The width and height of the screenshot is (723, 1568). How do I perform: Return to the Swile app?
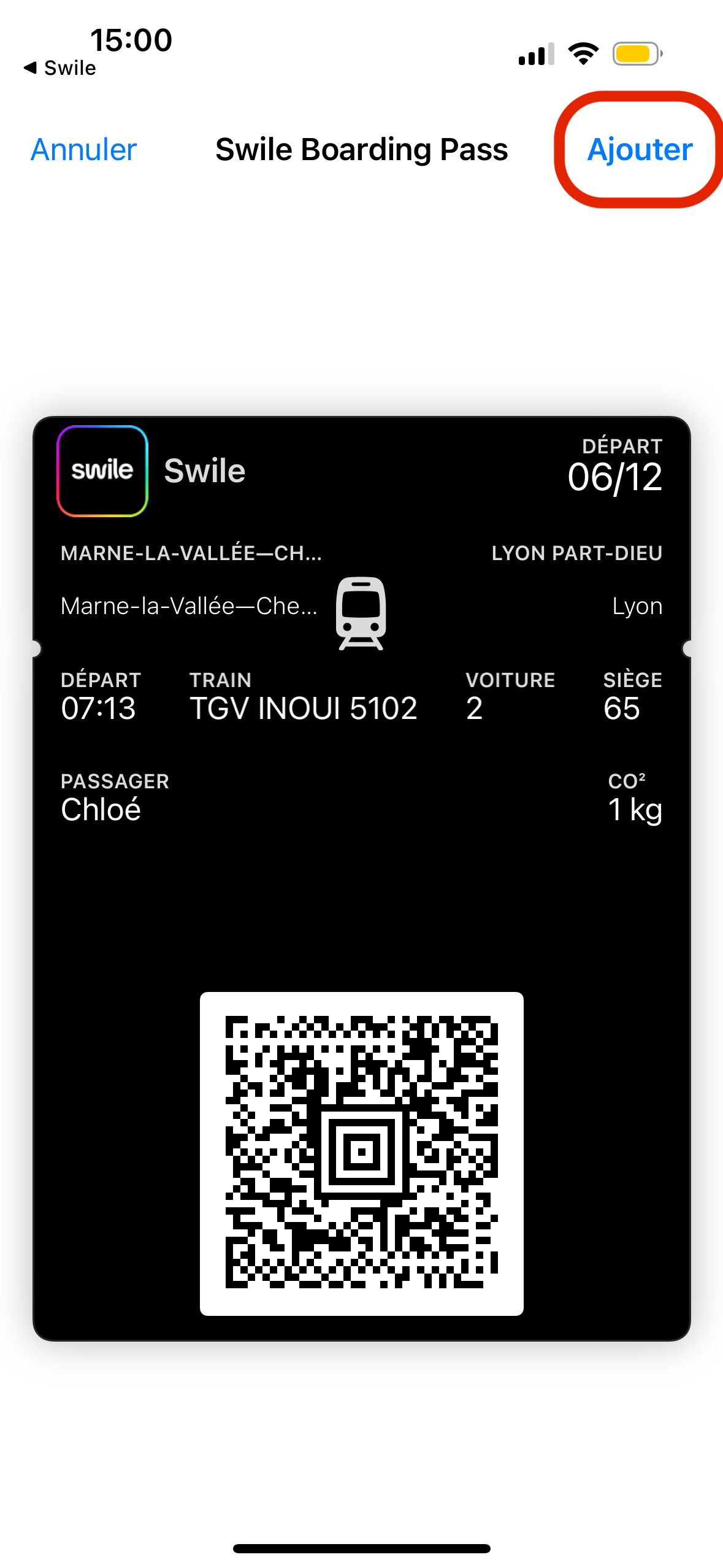tap(60, 68)
